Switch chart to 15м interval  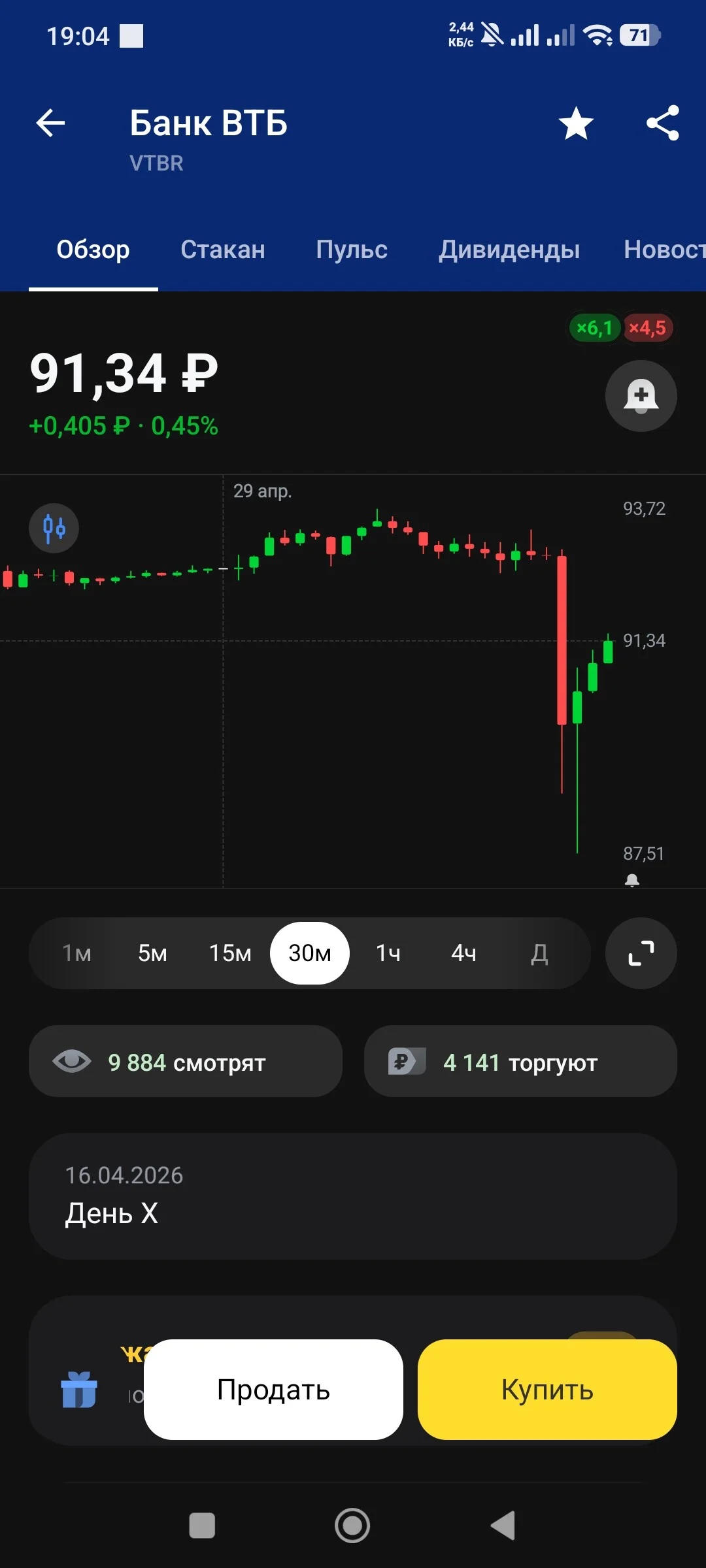(x=230, y=953)
